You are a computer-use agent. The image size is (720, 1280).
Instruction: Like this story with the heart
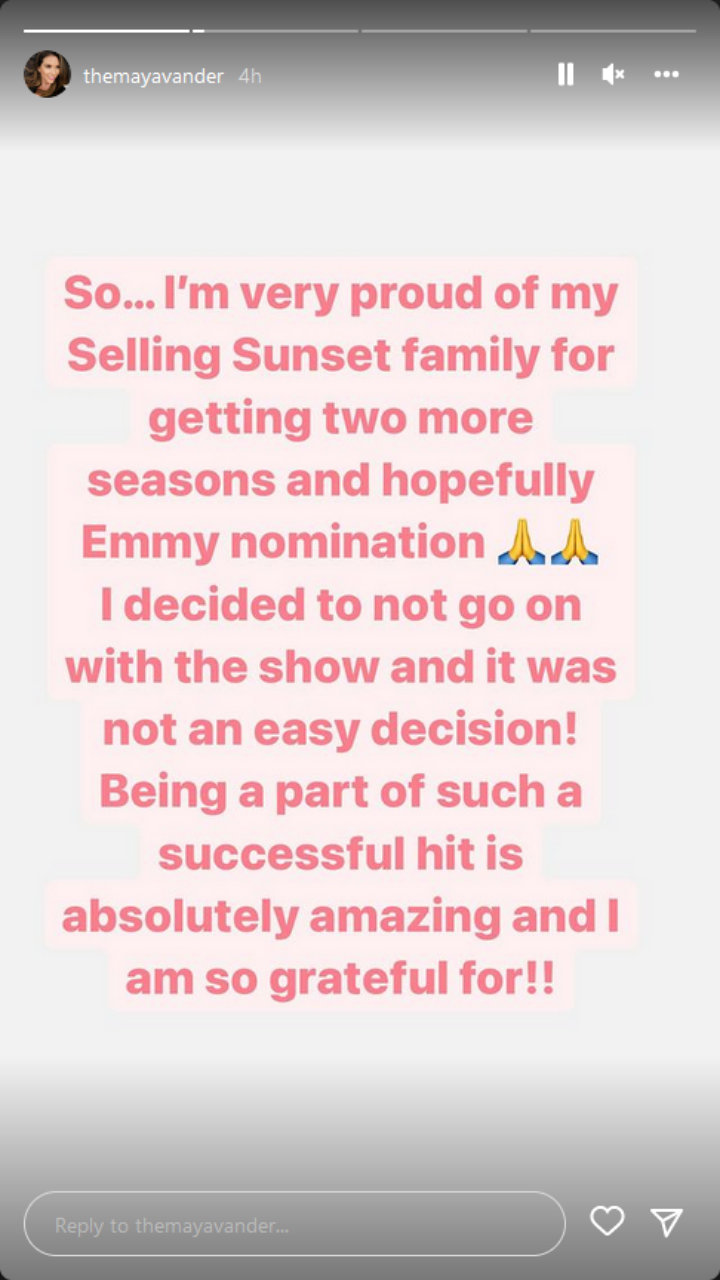[607, 1221]
